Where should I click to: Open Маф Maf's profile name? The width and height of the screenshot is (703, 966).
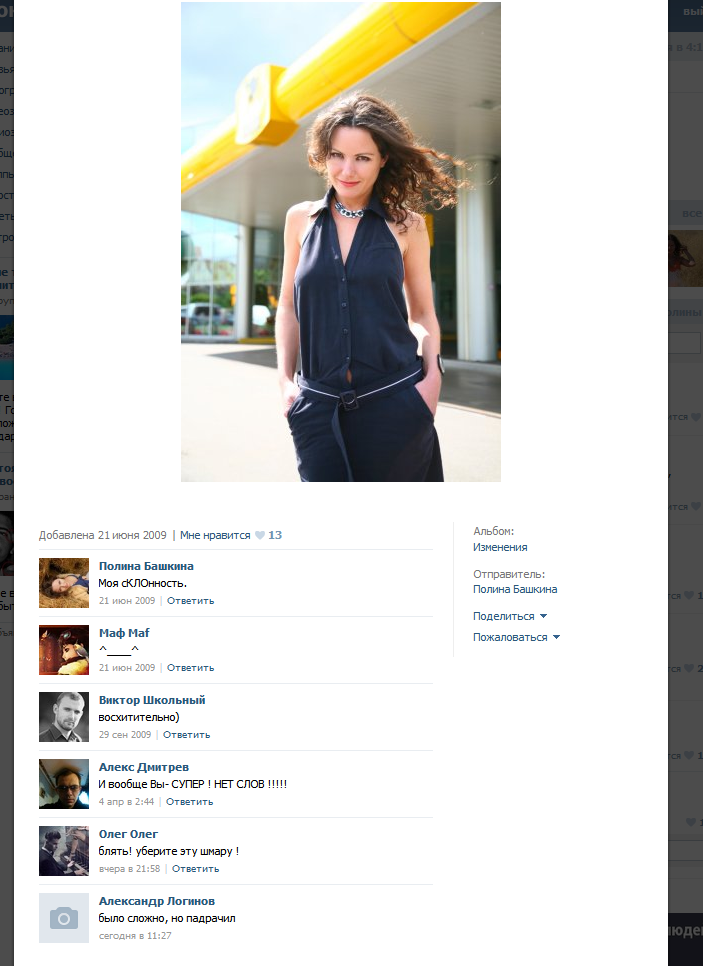124,633
